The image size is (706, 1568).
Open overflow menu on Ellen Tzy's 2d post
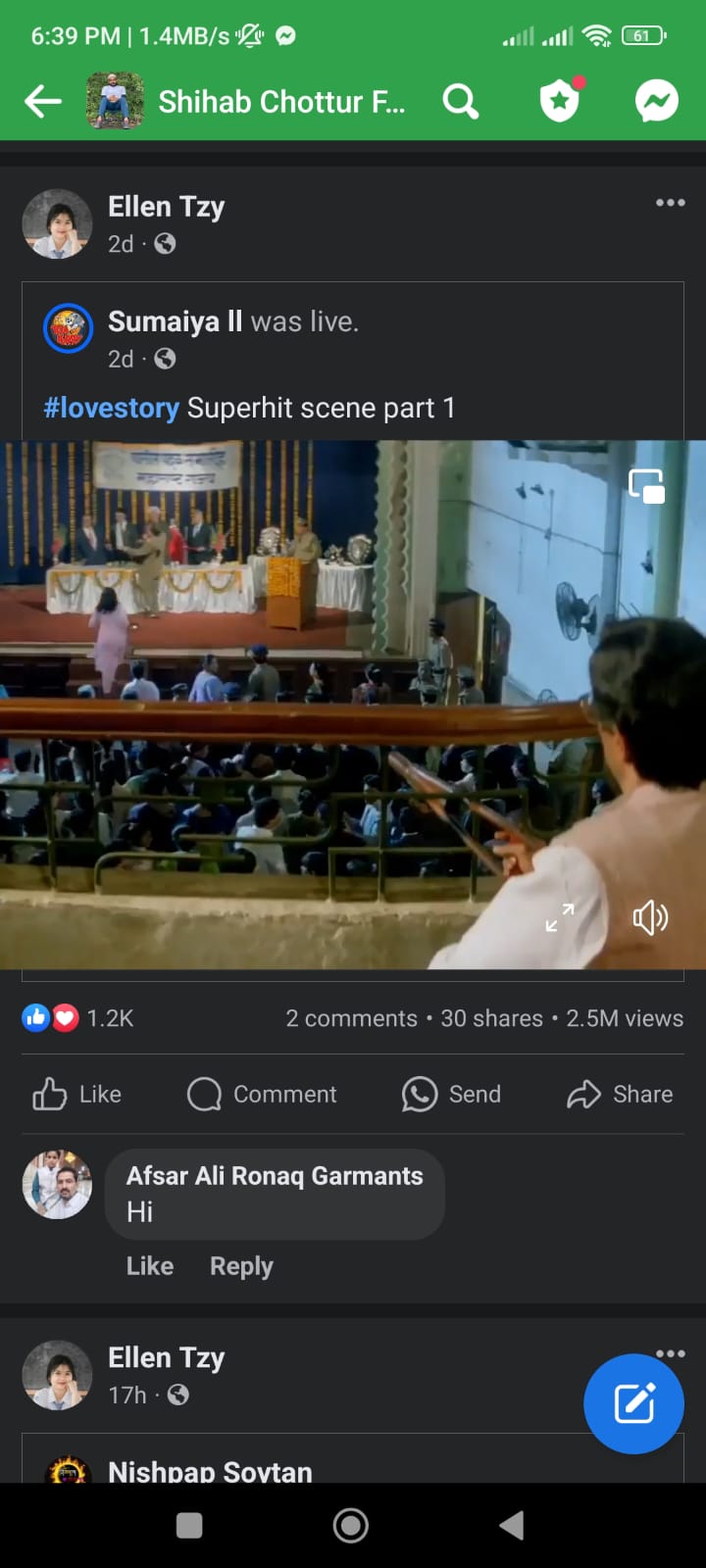(x=671, y=203)
